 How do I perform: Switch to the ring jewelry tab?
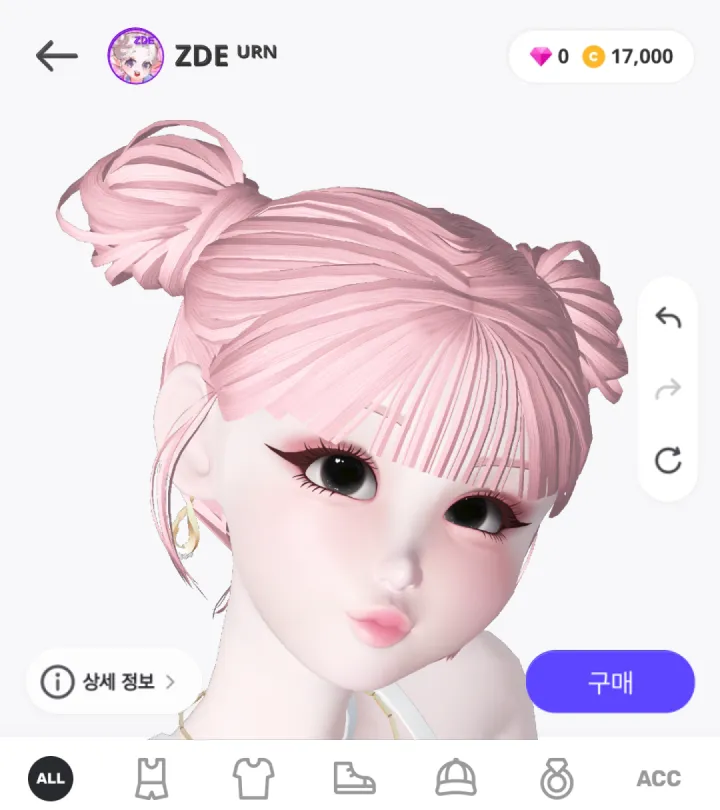click(556, 778)
